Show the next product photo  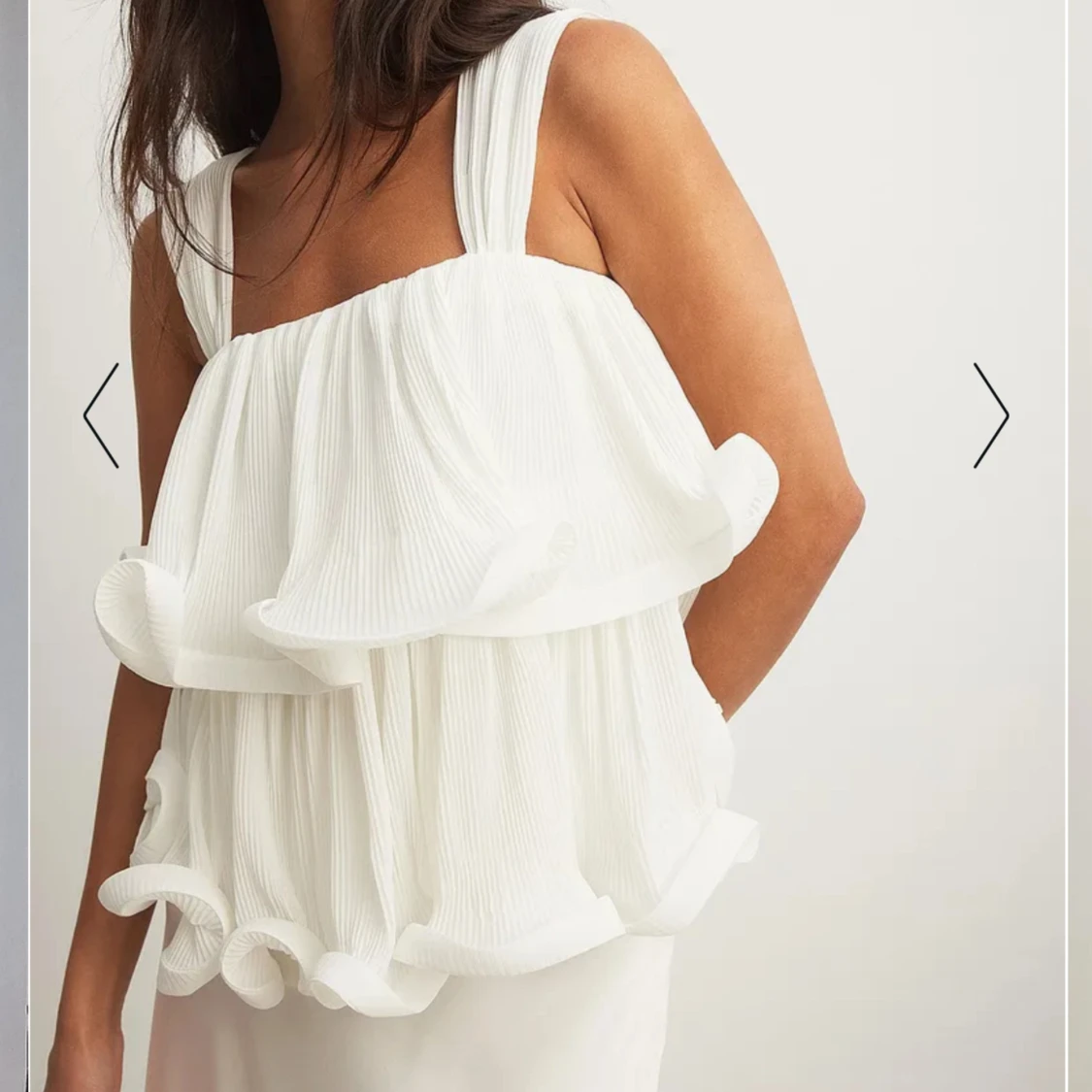pos(991,415)
